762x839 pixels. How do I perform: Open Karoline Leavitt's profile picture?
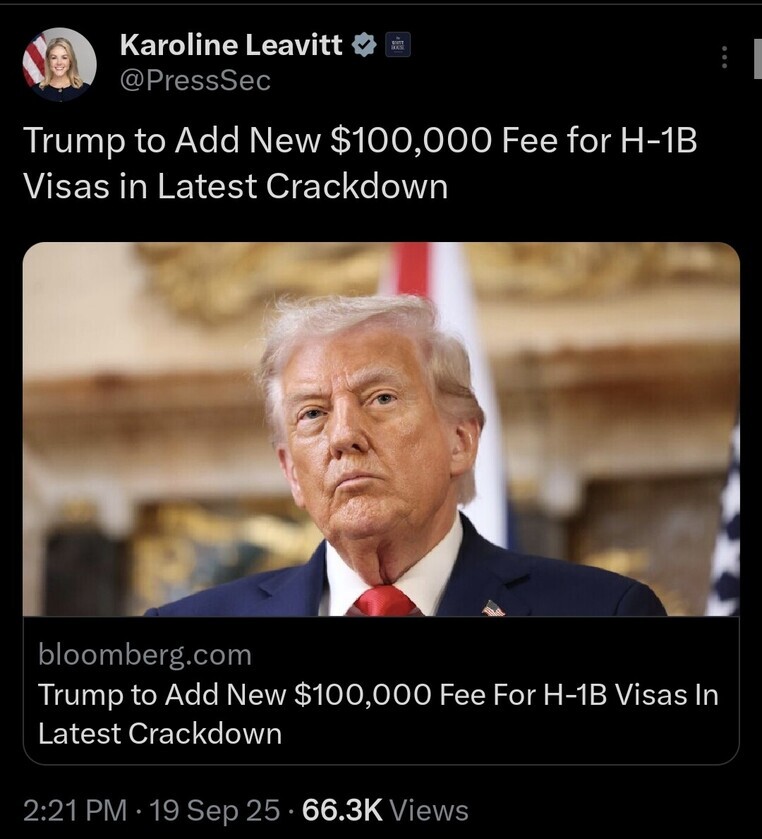pyautogui.click(x=60, y=64)
